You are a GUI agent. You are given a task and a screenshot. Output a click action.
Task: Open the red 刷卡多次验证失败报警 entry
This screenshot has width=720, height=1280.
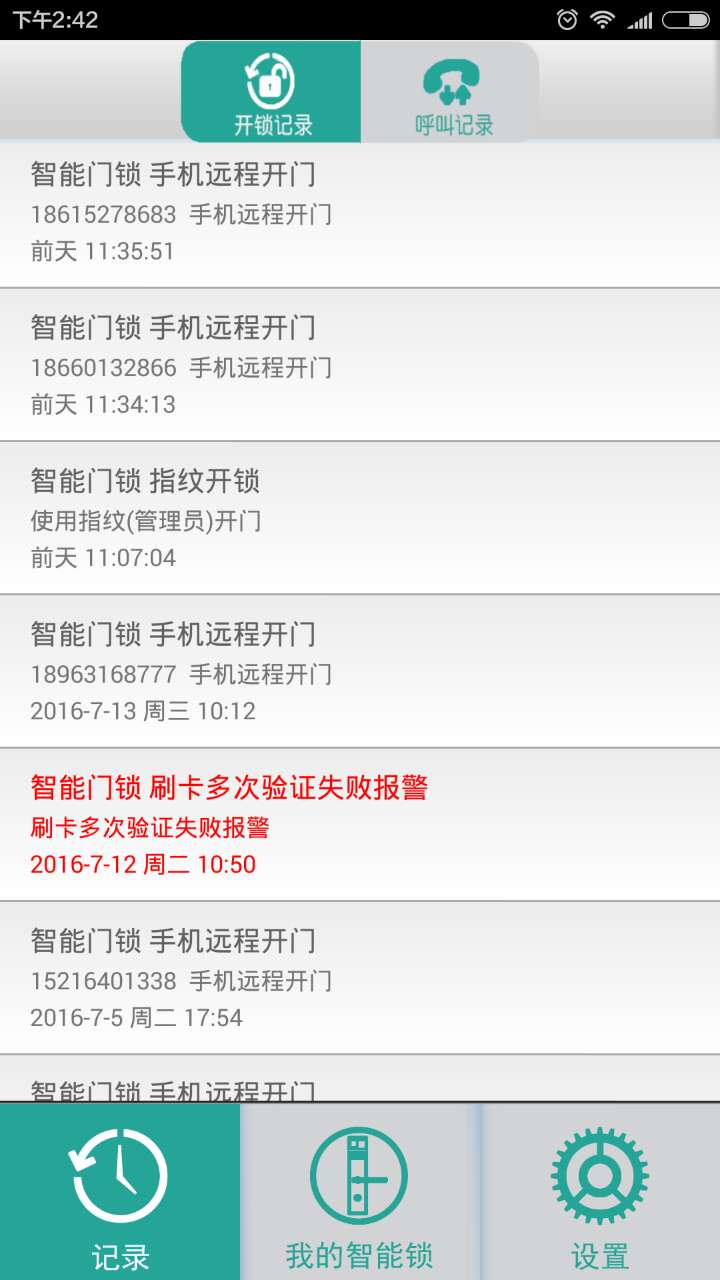click(x=360, y=825)
